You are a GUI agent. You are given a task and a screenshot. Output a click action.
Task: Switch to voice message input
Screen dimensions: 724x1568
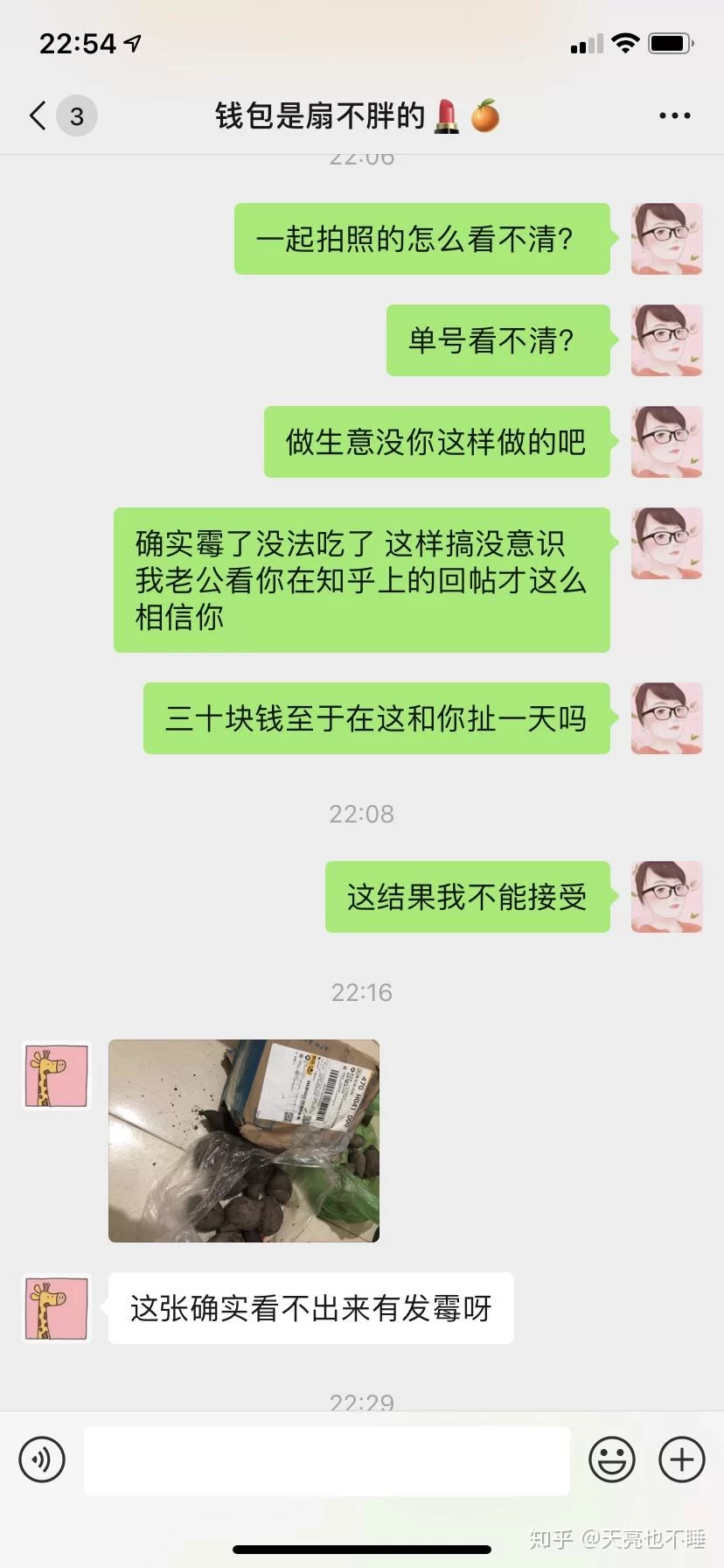click(x=42, y=1459)
